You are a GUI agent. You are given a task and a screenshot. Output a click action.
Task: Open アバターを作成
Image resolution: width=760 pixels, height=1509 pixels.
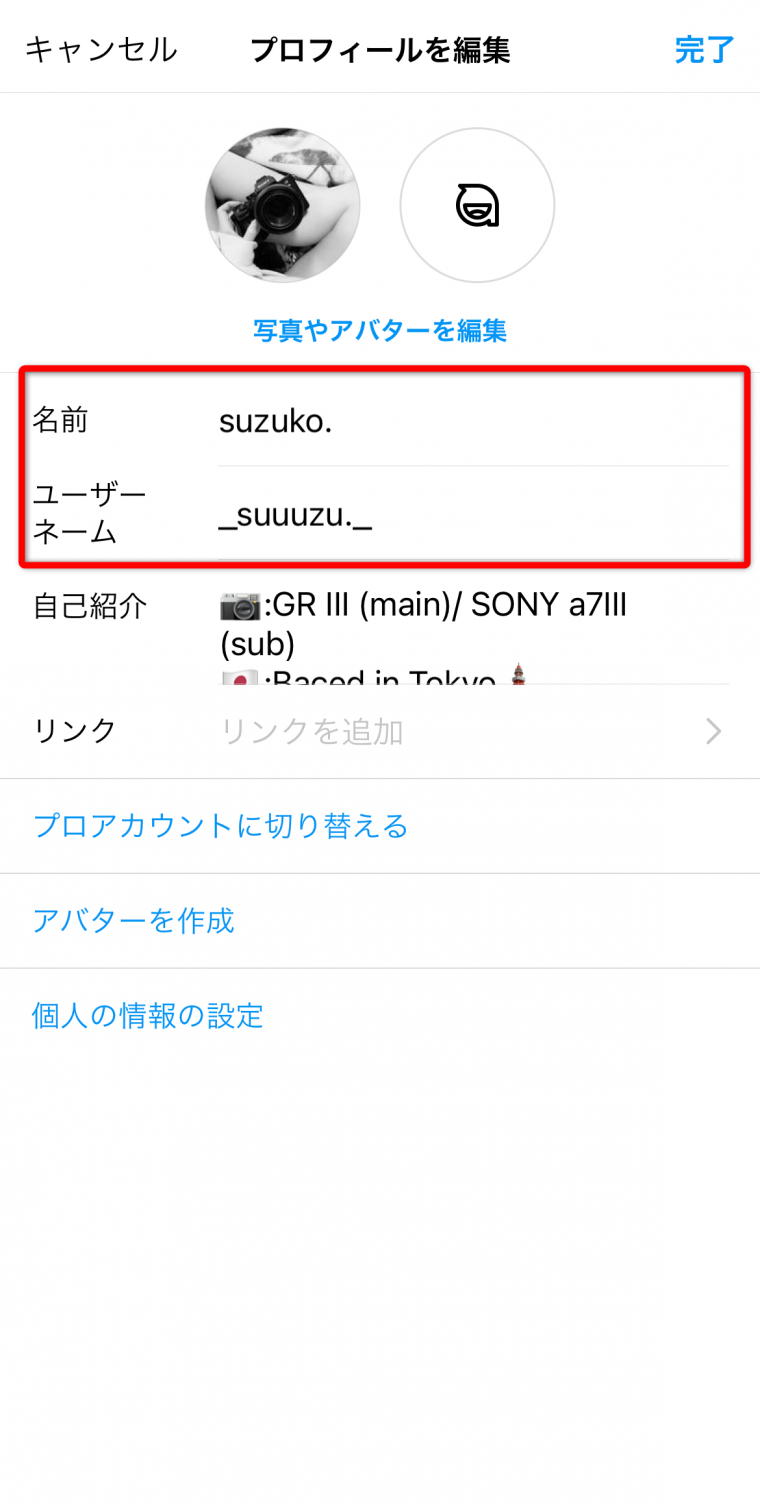132,921
